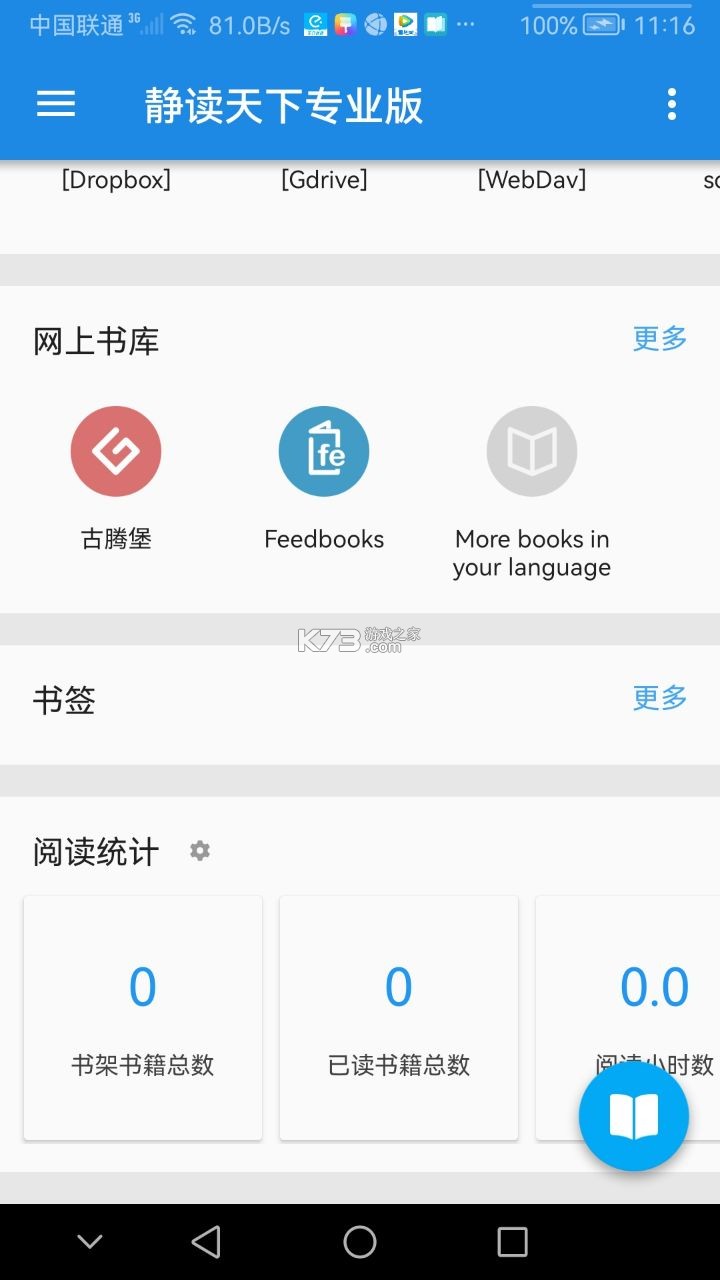Open the Feedbooks catalog
The image size is (720, 1280).
tap(324, 451)
